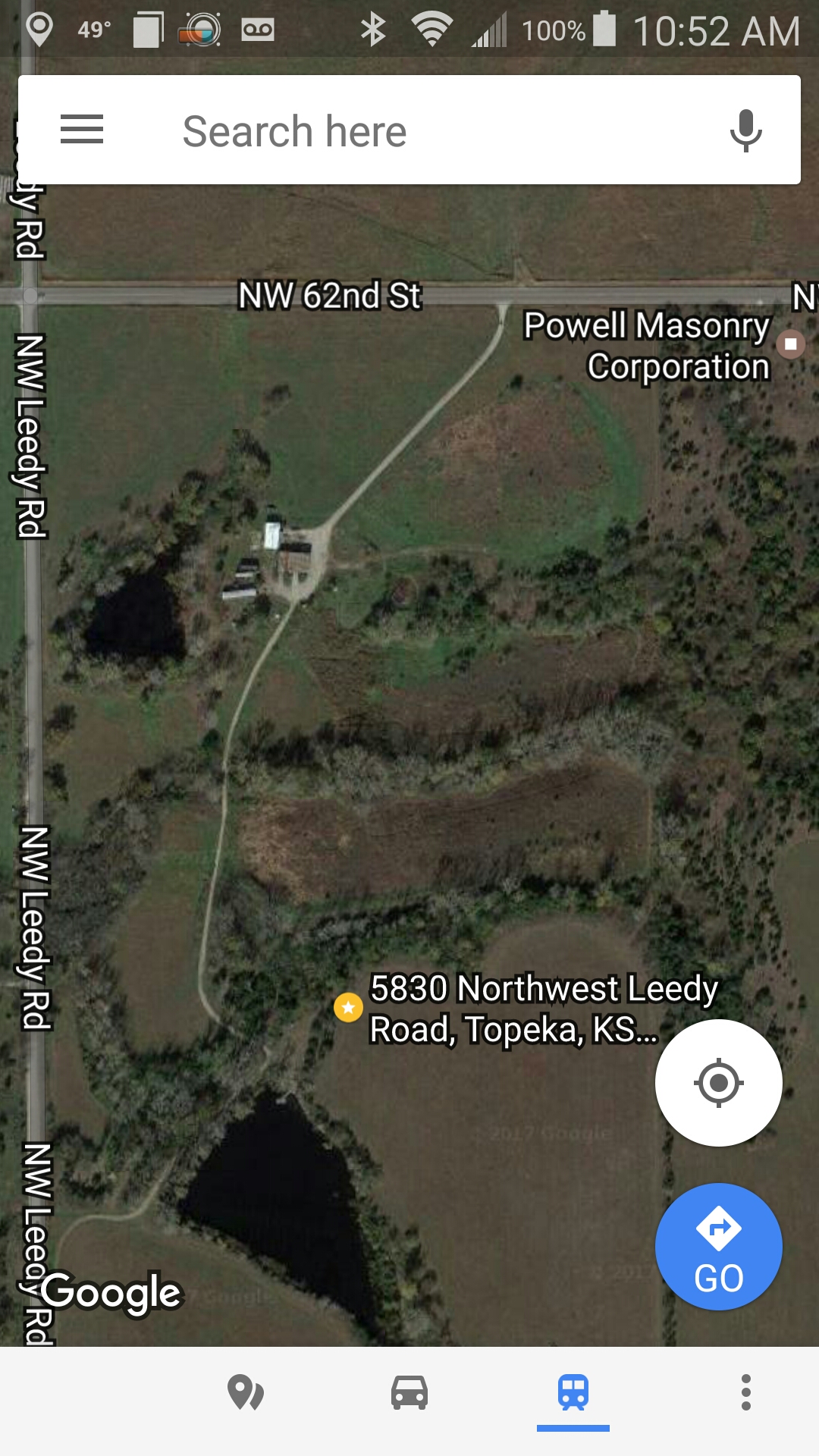Start voice search with the microphone

point(745,130)
